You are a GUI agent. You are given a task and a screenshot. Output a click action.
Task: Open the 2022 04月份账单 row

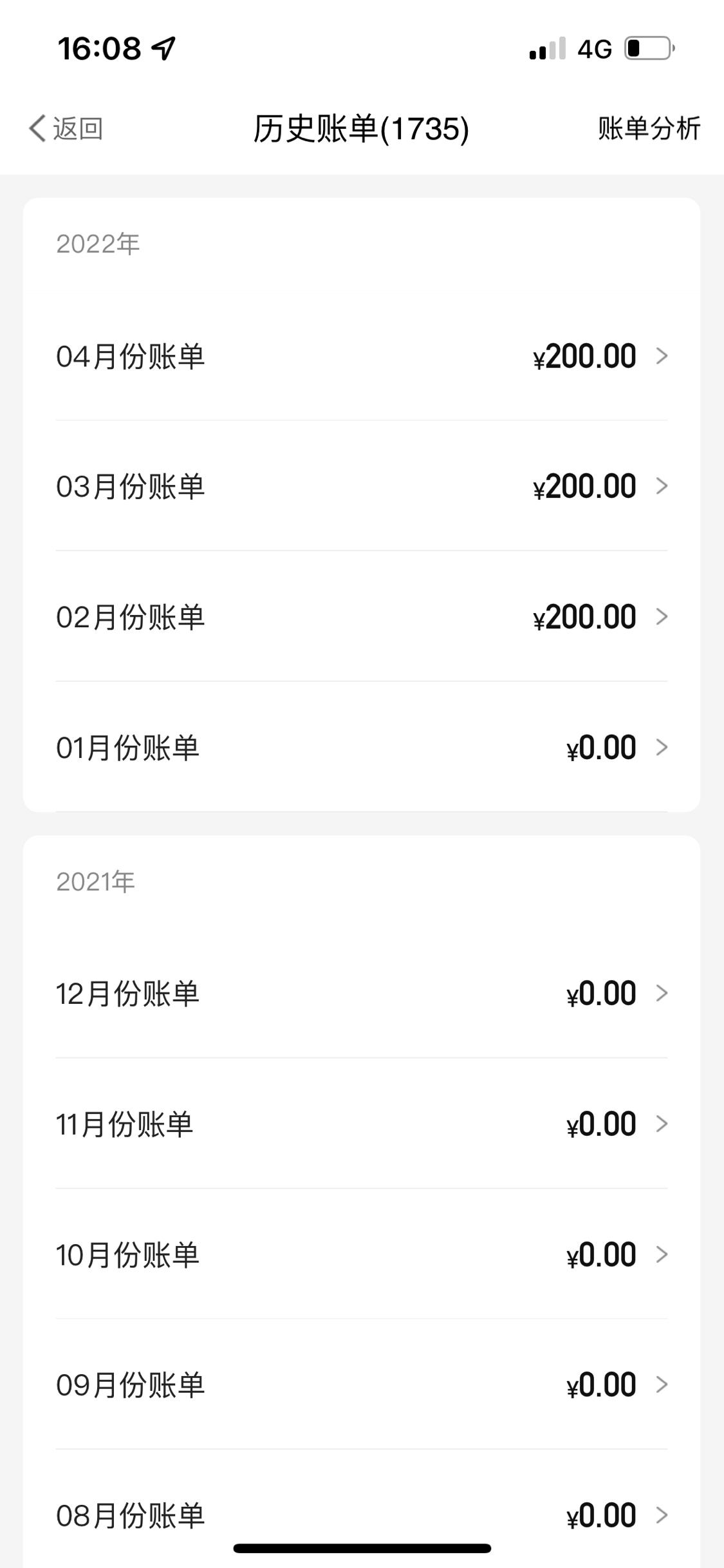click(362, 356)
